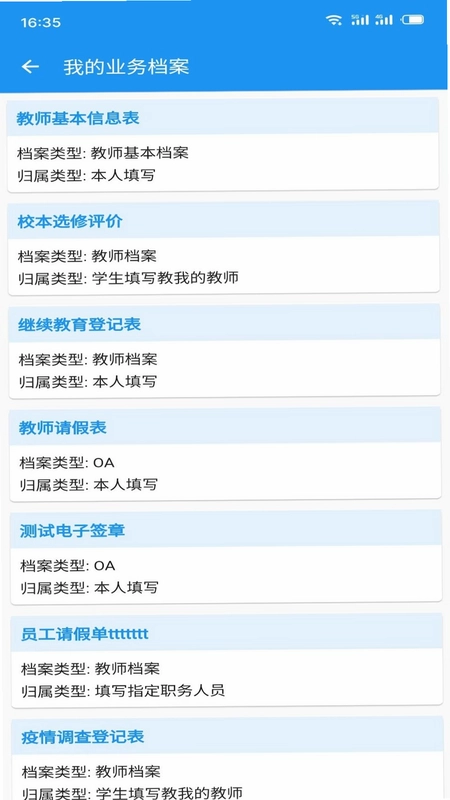Open the 教师基本信息表 card
This screenshot has width=450, height=800.
(x=223, y=145)
